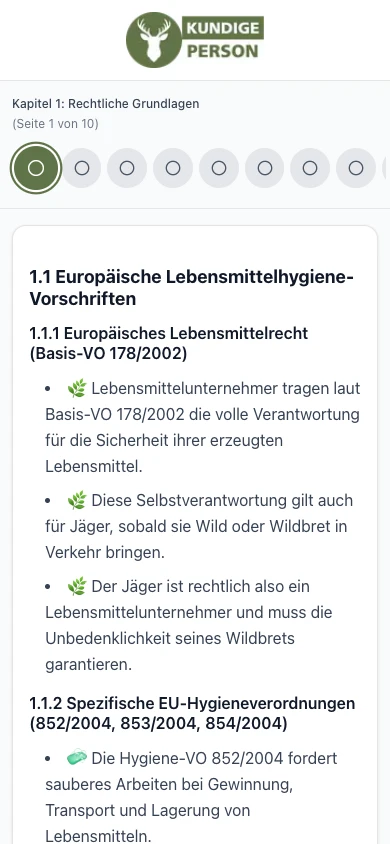Open page 4 via its circle
Image resolution: width=390 pixels, height=844 pixels.
(173, 168)
